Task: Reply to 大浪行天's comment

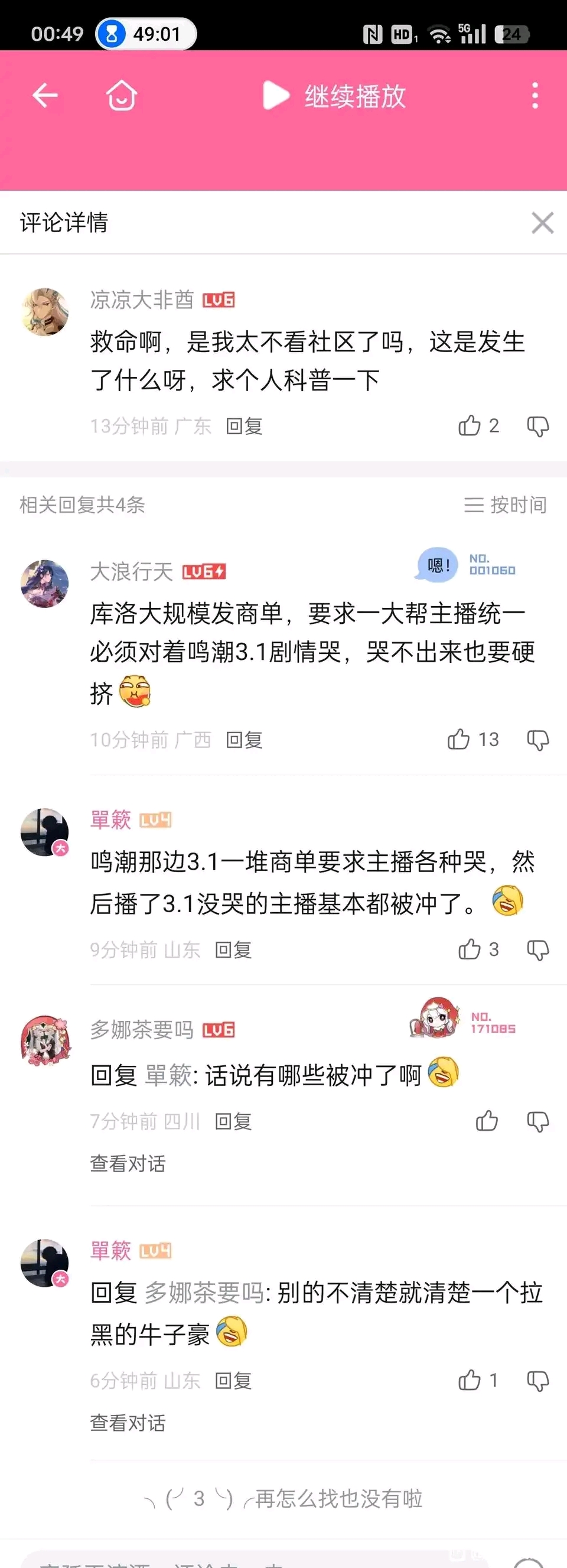Action: [244, 740]
